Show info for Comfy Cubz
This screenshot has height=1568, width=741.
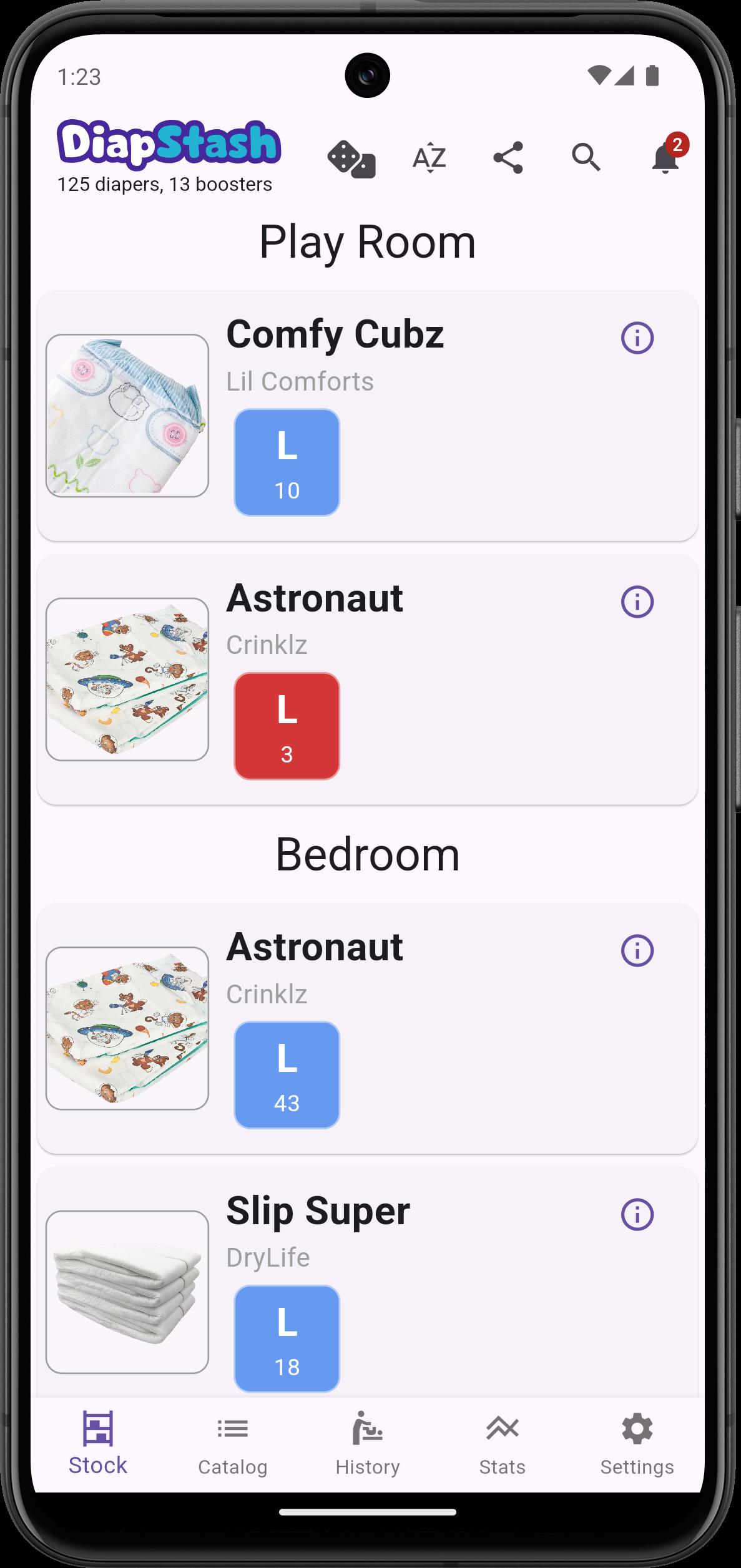click(637, 338)
